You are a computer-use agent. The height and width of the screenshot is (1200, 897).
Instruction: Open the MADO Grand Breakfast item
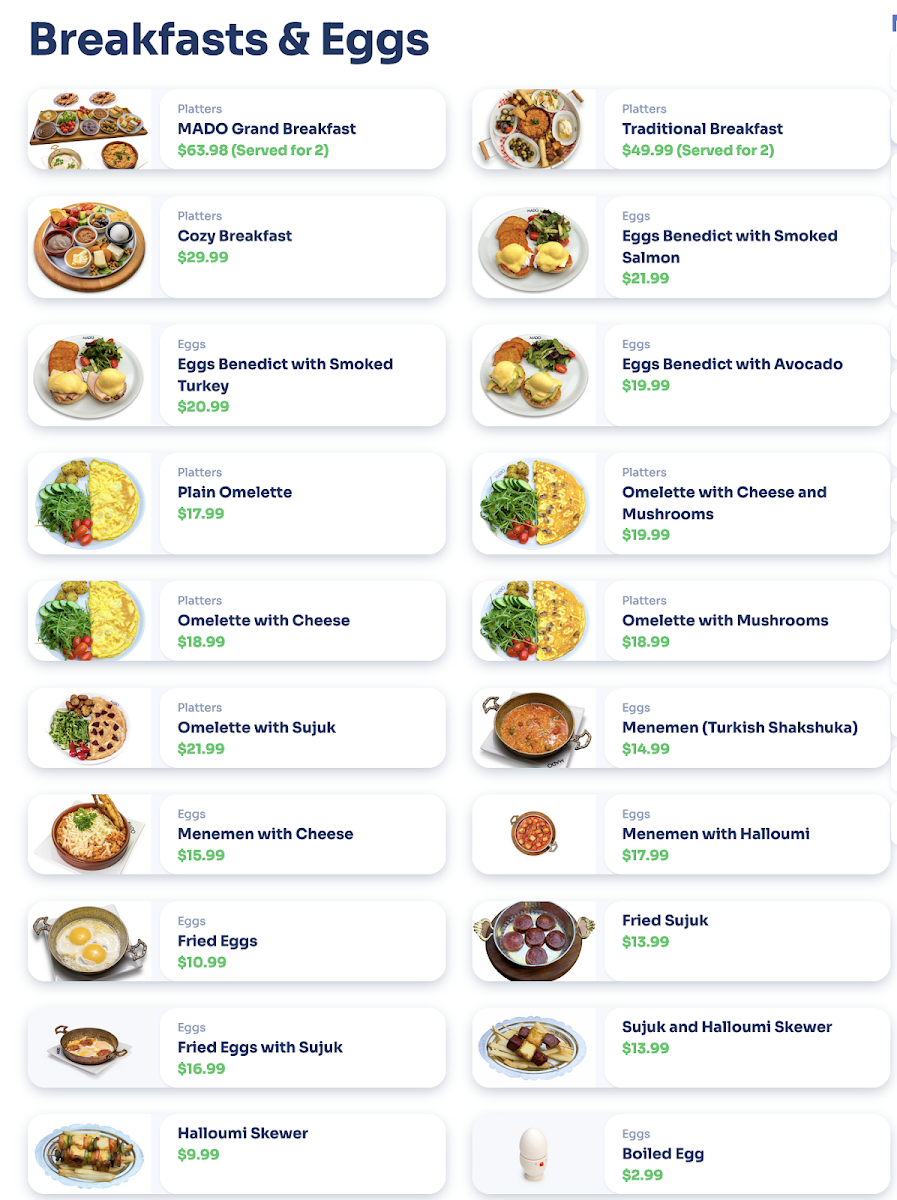point(237,129)
